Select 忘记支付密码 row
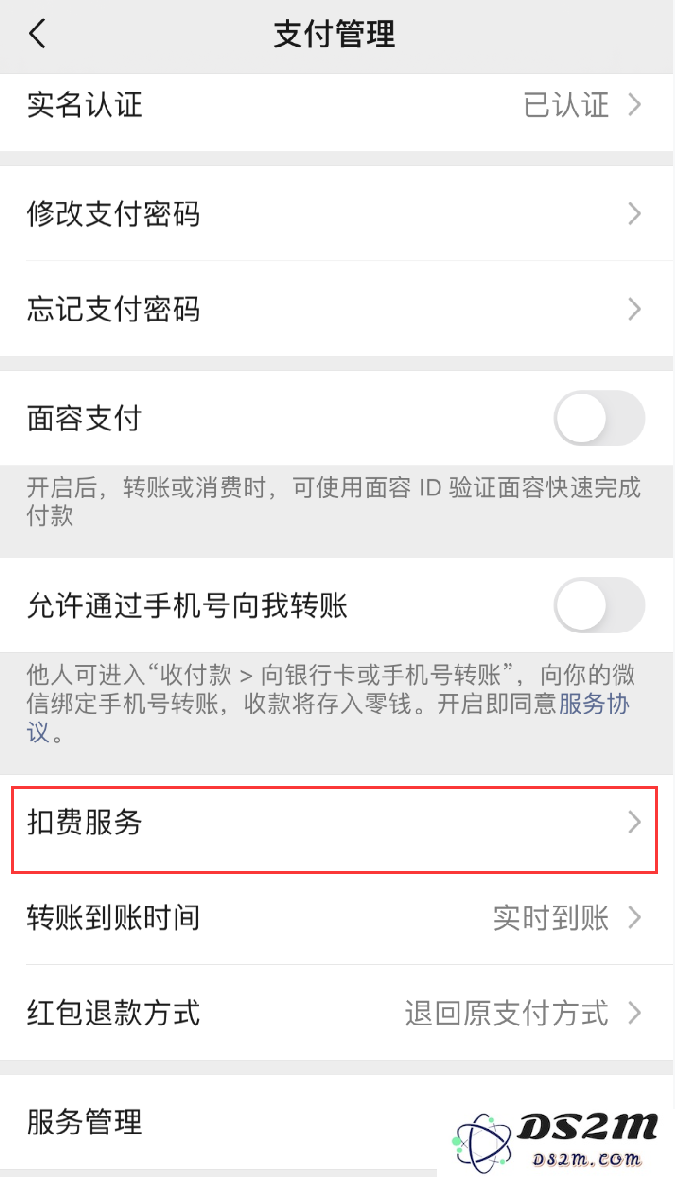 (336, 309)
